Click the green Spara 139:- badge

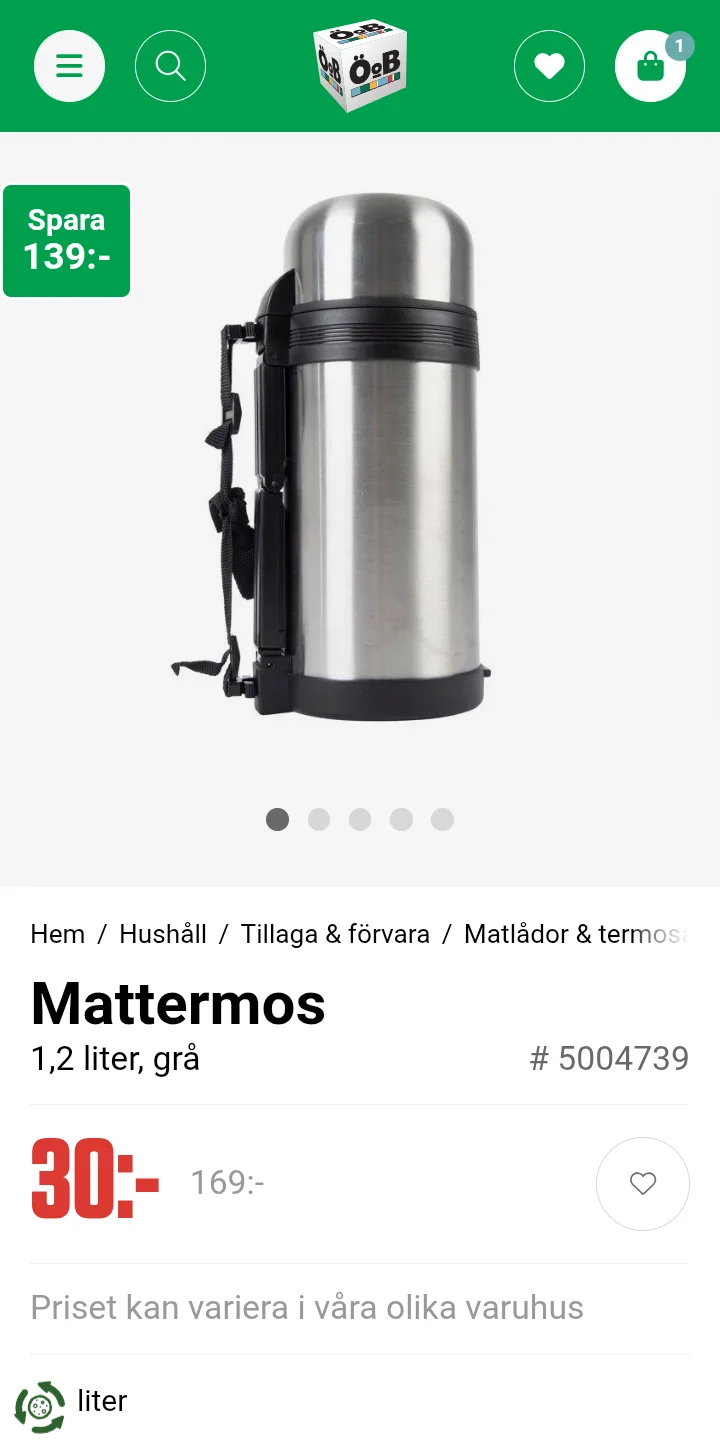pyautogui.click(x=66, y=240)
